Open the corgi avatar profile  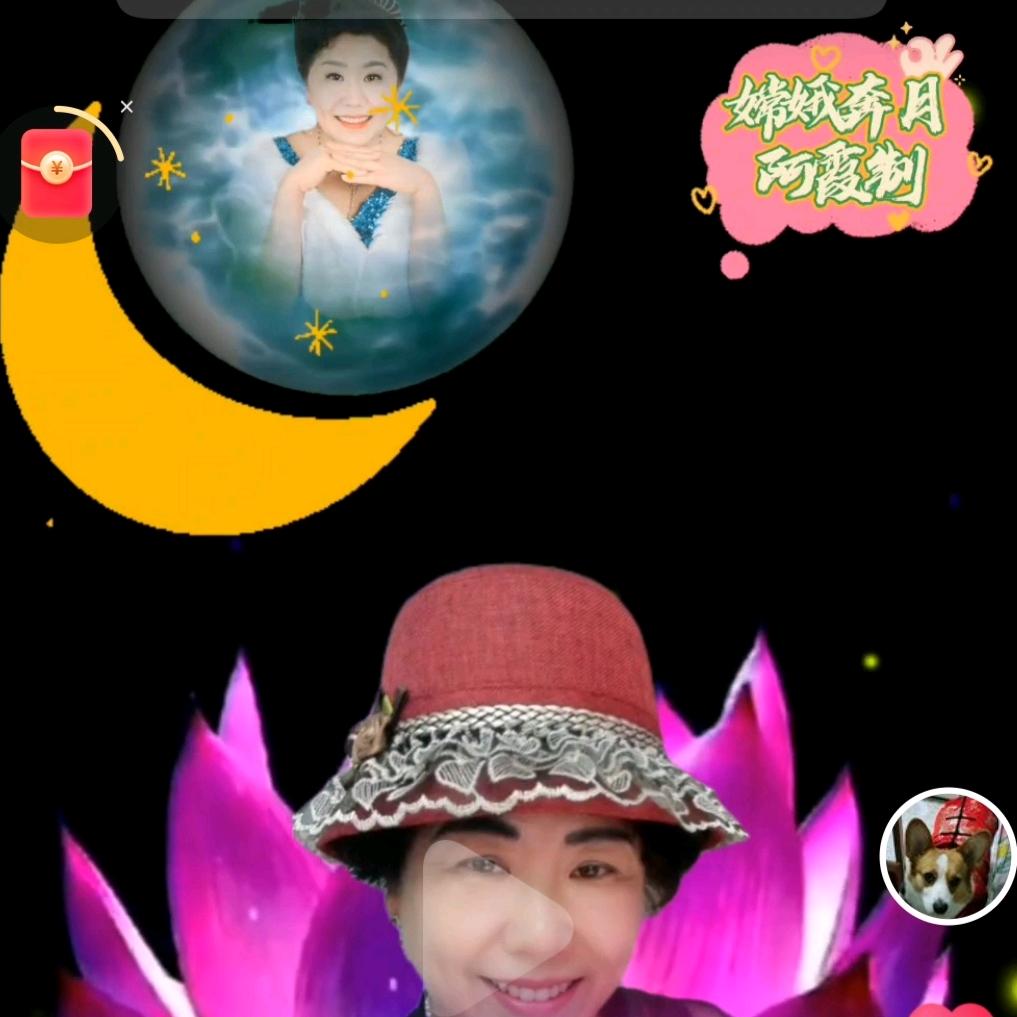click(x=947, y=855)
